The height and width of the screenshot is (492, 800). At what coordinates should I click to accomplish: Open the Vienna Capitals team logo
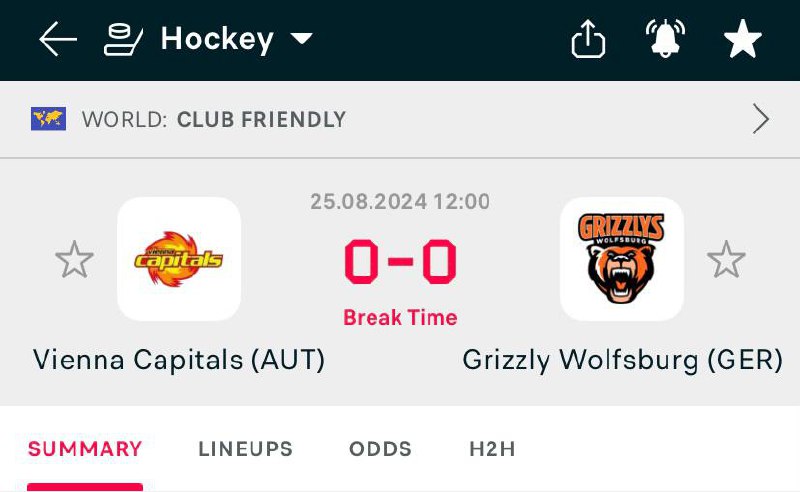(179, 259)
